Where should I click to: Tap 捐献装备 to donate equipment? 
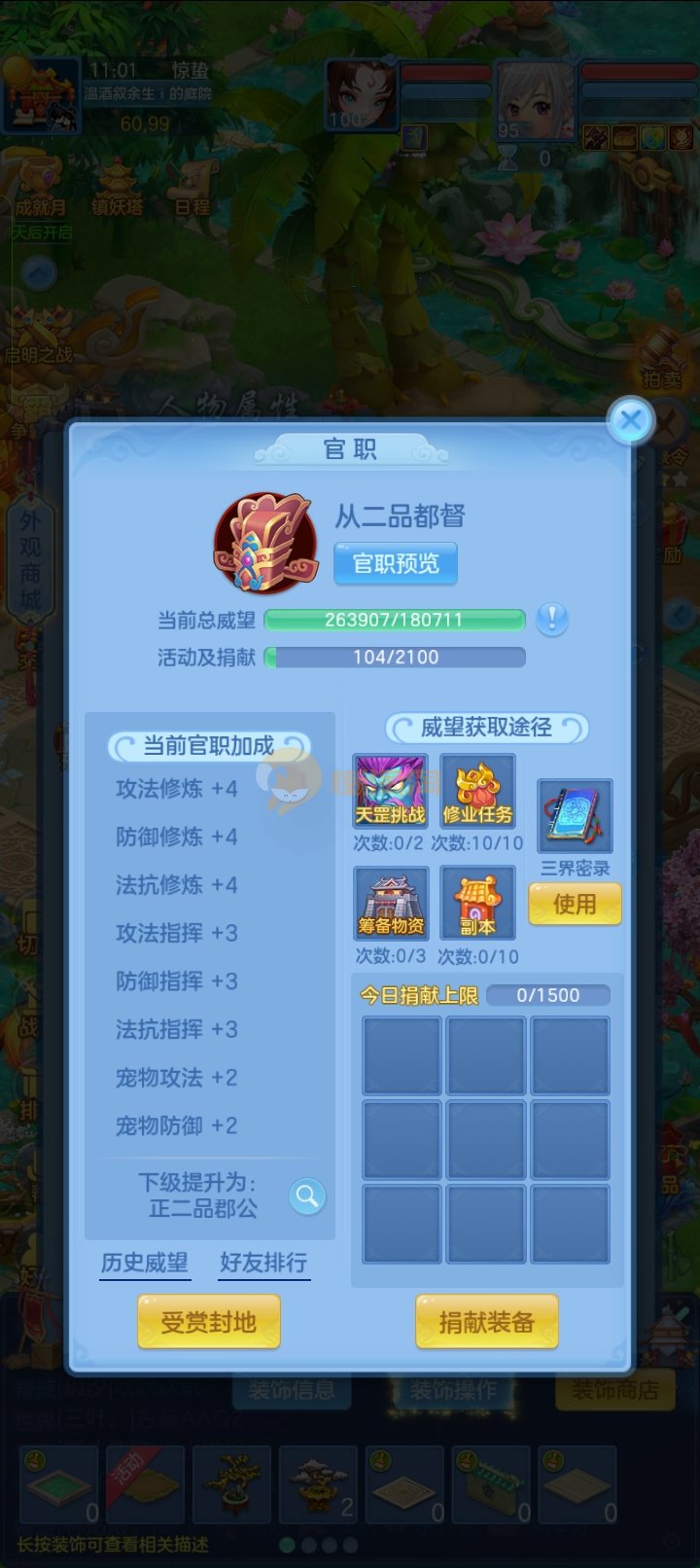tap(486, 1322)
